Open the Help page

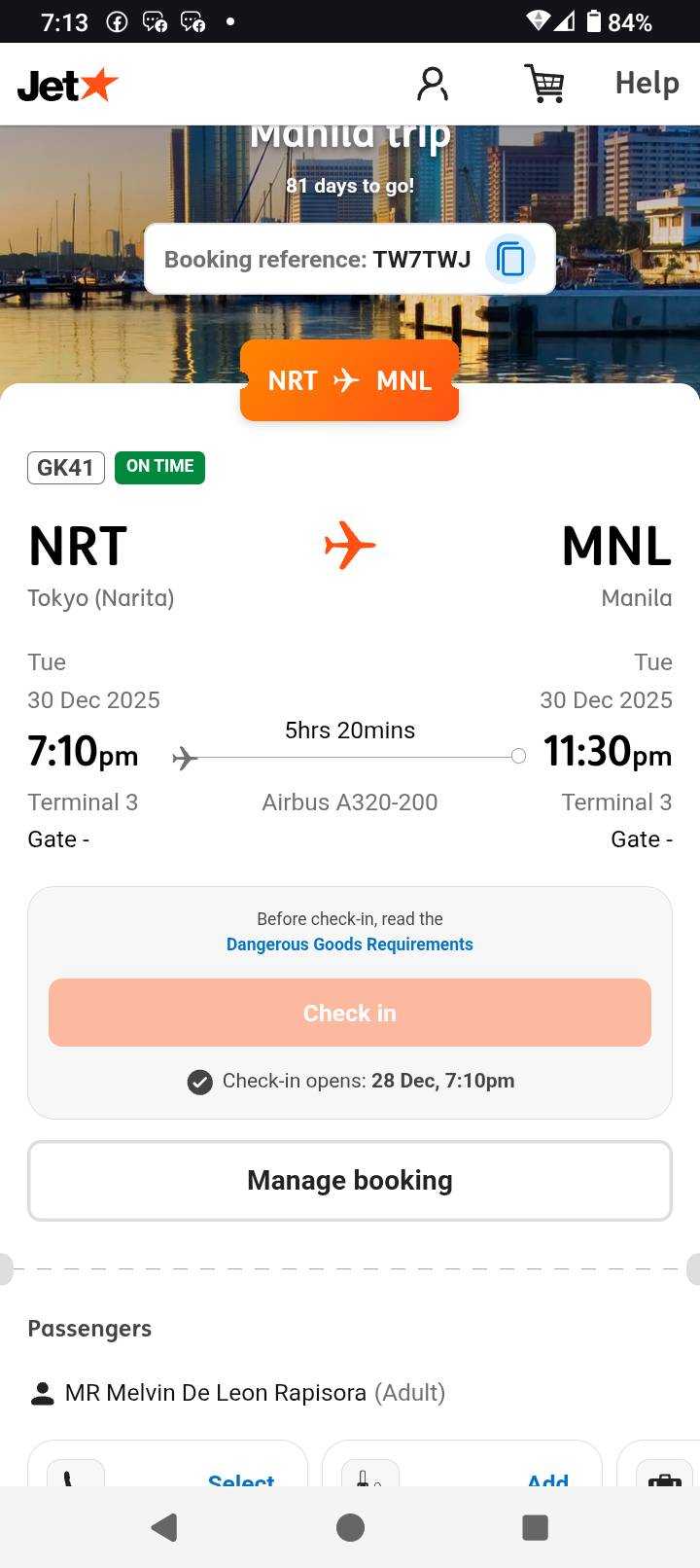pos(647,84)
